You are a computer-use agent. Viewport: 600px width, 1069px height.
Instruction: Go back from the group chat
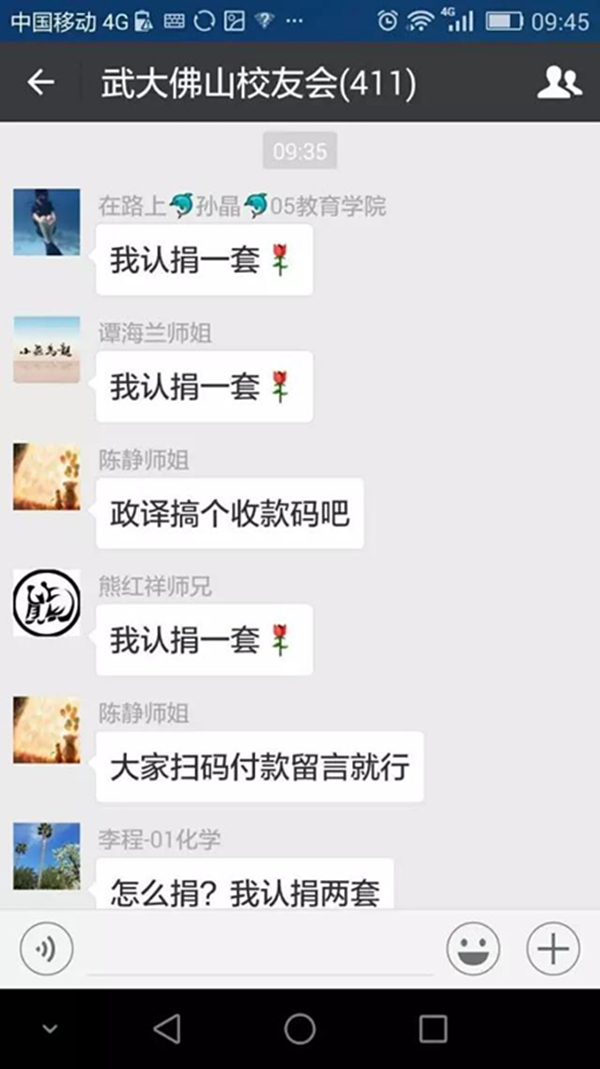click(x=40, y=83)
